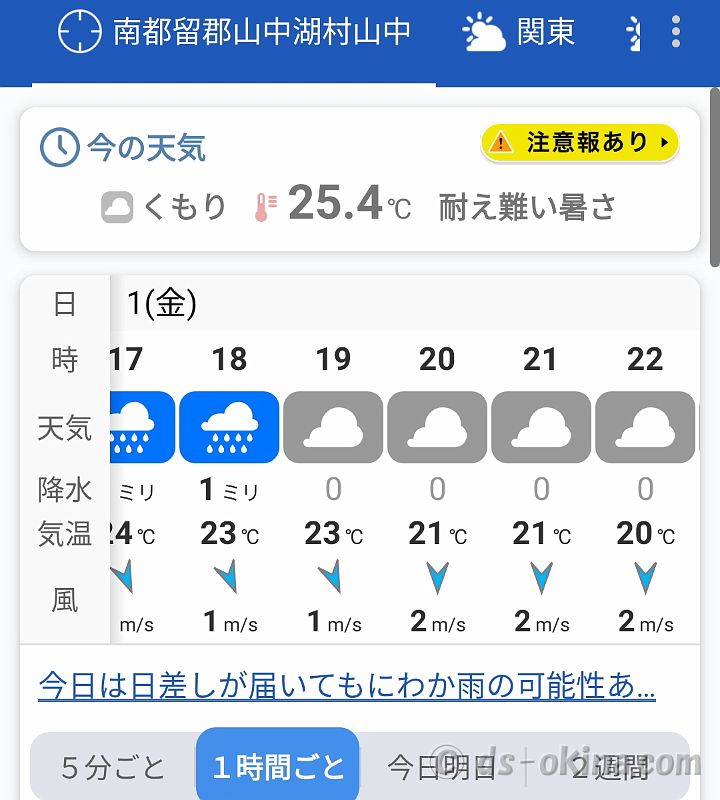Screen dimensions: 720x800
Task: Switch to the 5分ごと forecast view
Action: point(113,767)
